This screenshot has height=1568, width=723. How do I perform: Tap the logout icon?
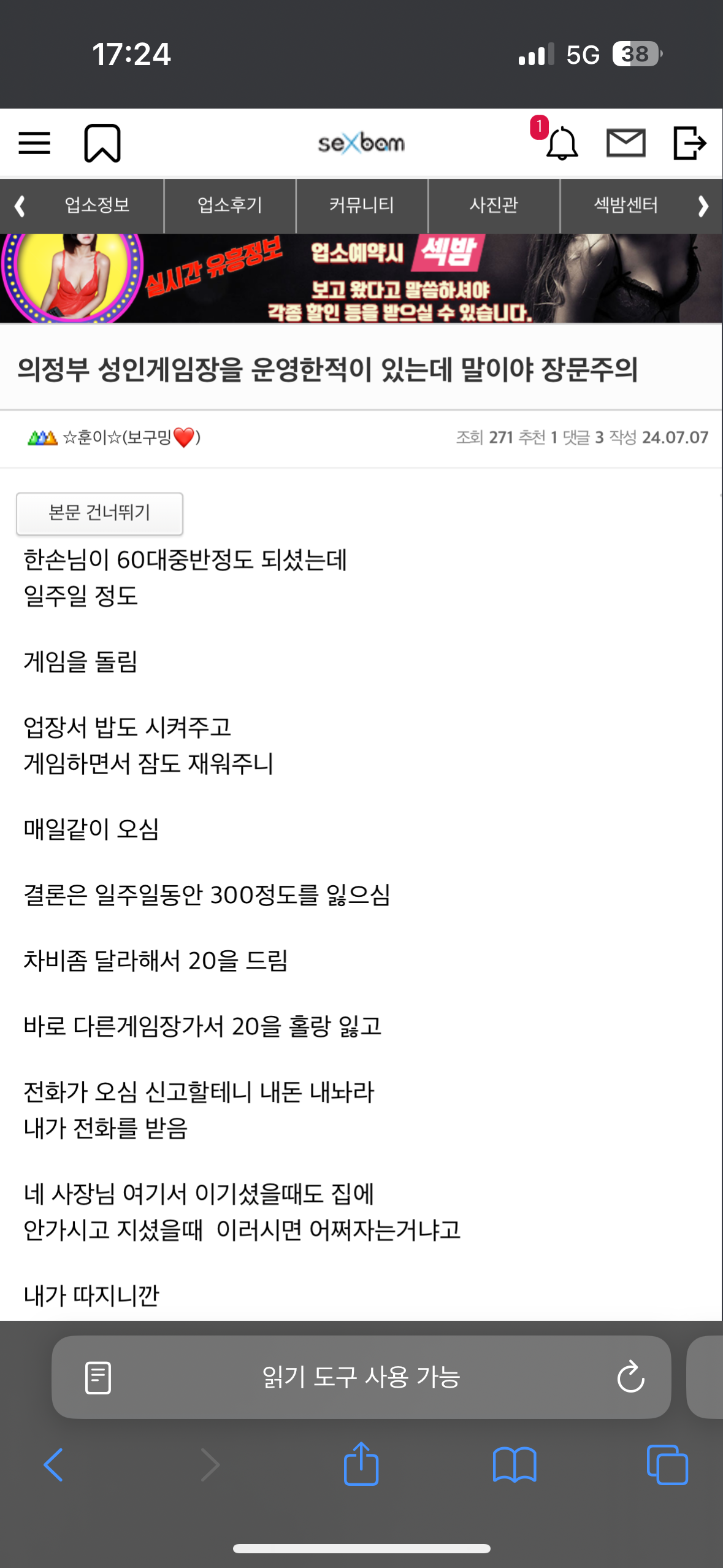click(x=689, y=143)
